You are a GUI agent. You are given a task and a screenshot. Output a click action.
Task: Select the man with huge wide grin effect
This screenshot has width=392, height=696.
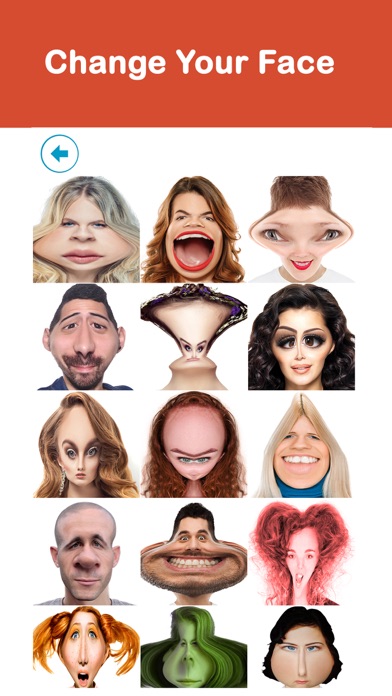(194, 553)
